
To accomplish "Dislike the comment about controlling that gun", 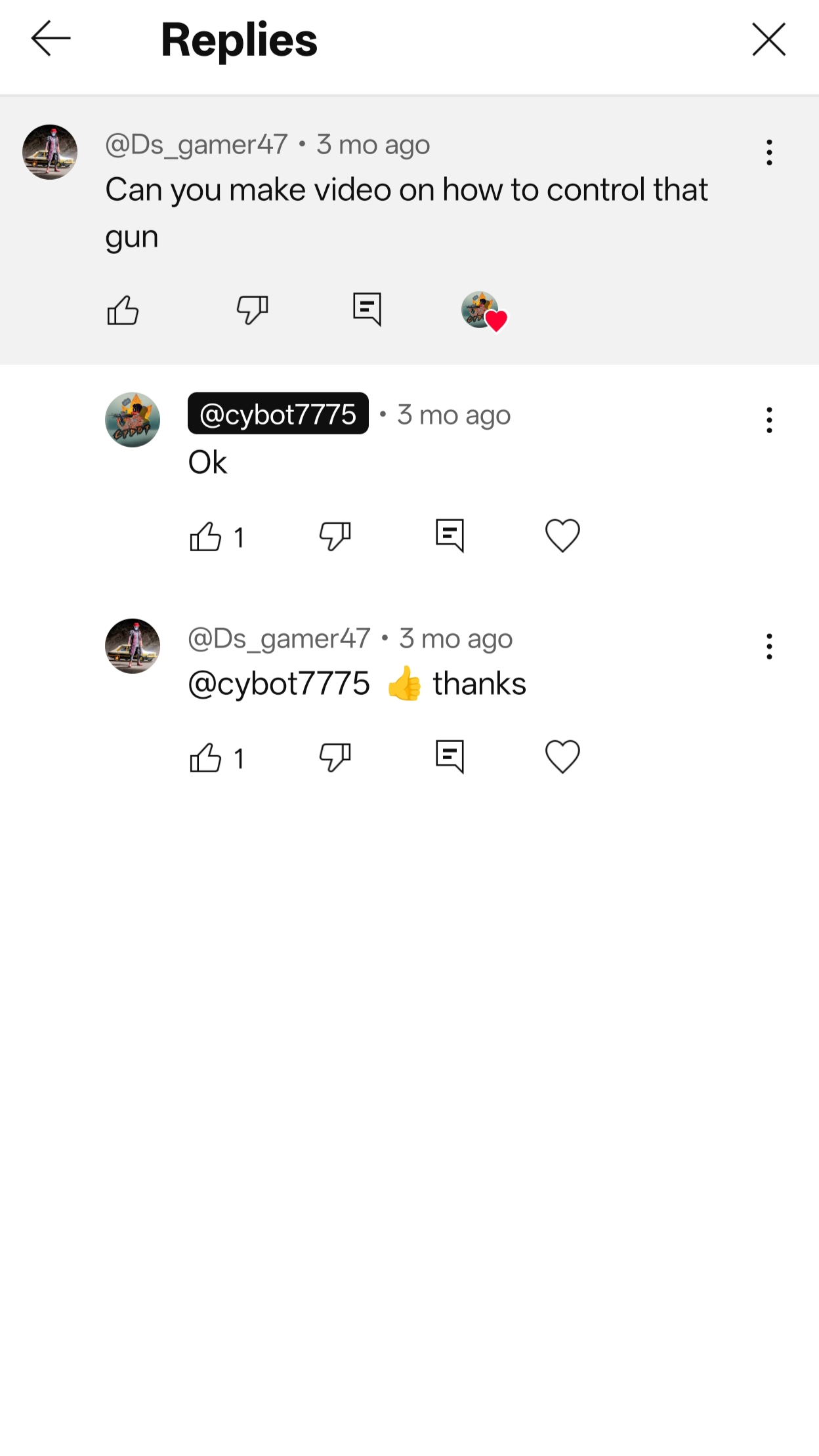I will pos(253,309).
